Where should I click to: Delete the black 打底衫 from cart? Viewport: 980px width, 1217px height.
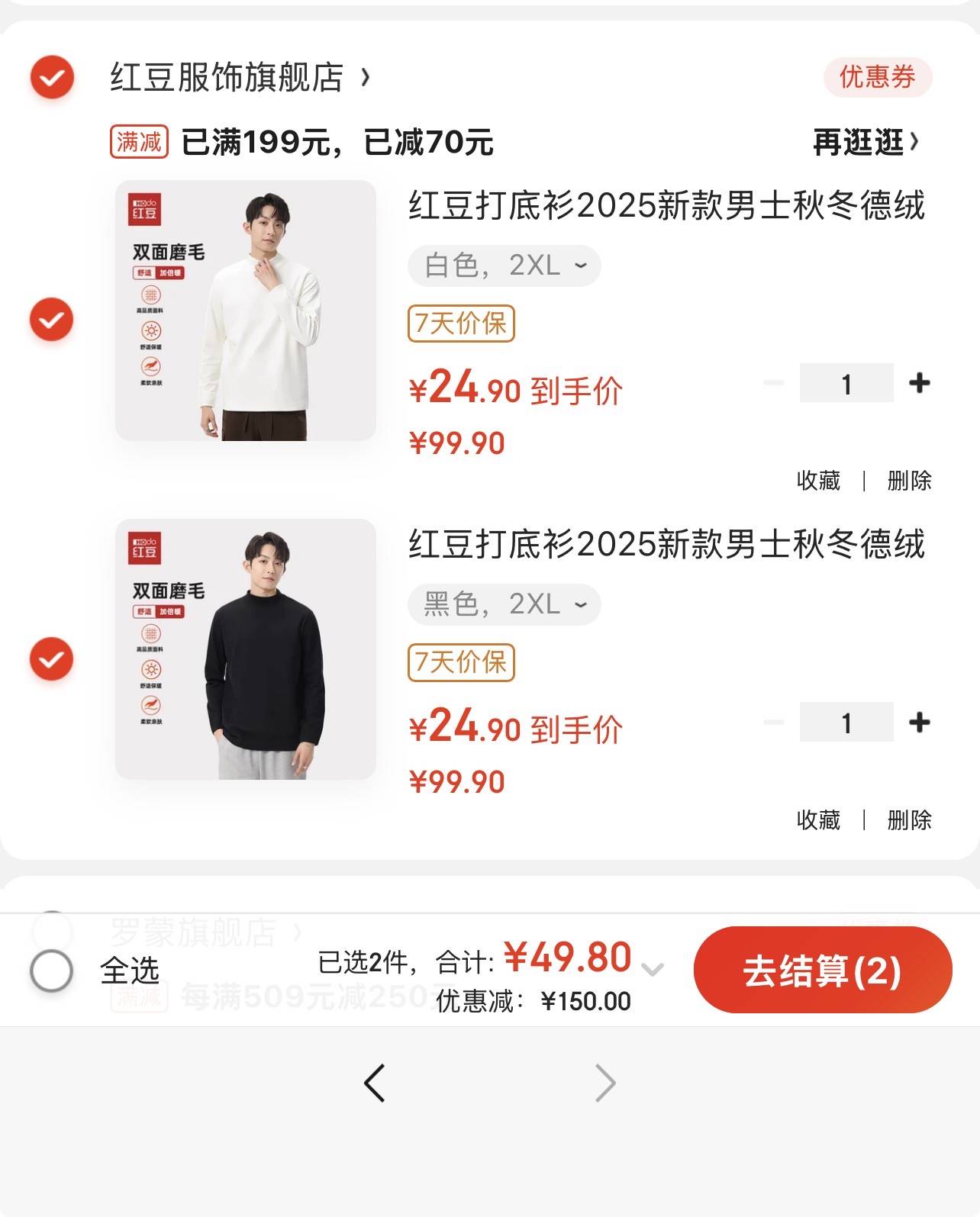tap(909, 820)
